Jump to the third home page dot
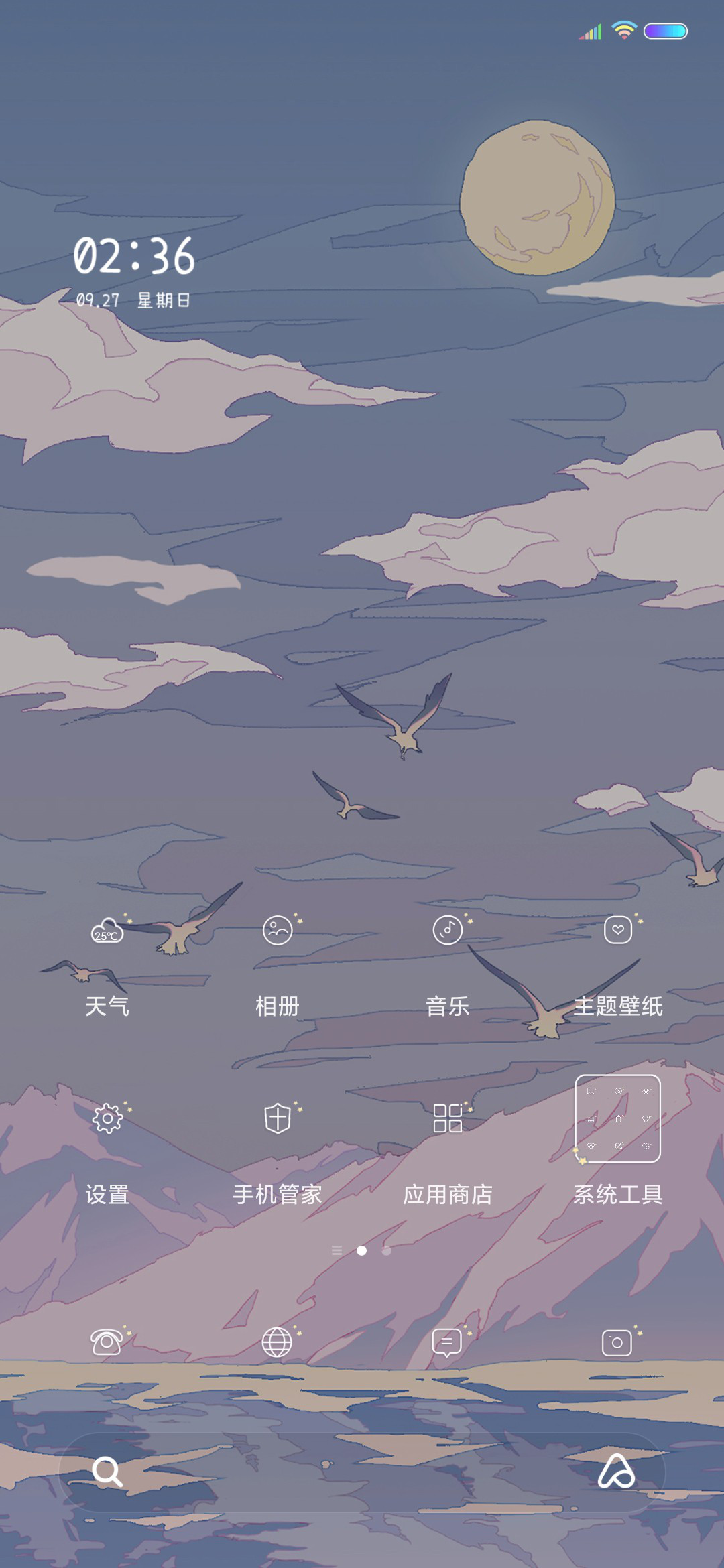724x1568 pixels. point(387,1250)
